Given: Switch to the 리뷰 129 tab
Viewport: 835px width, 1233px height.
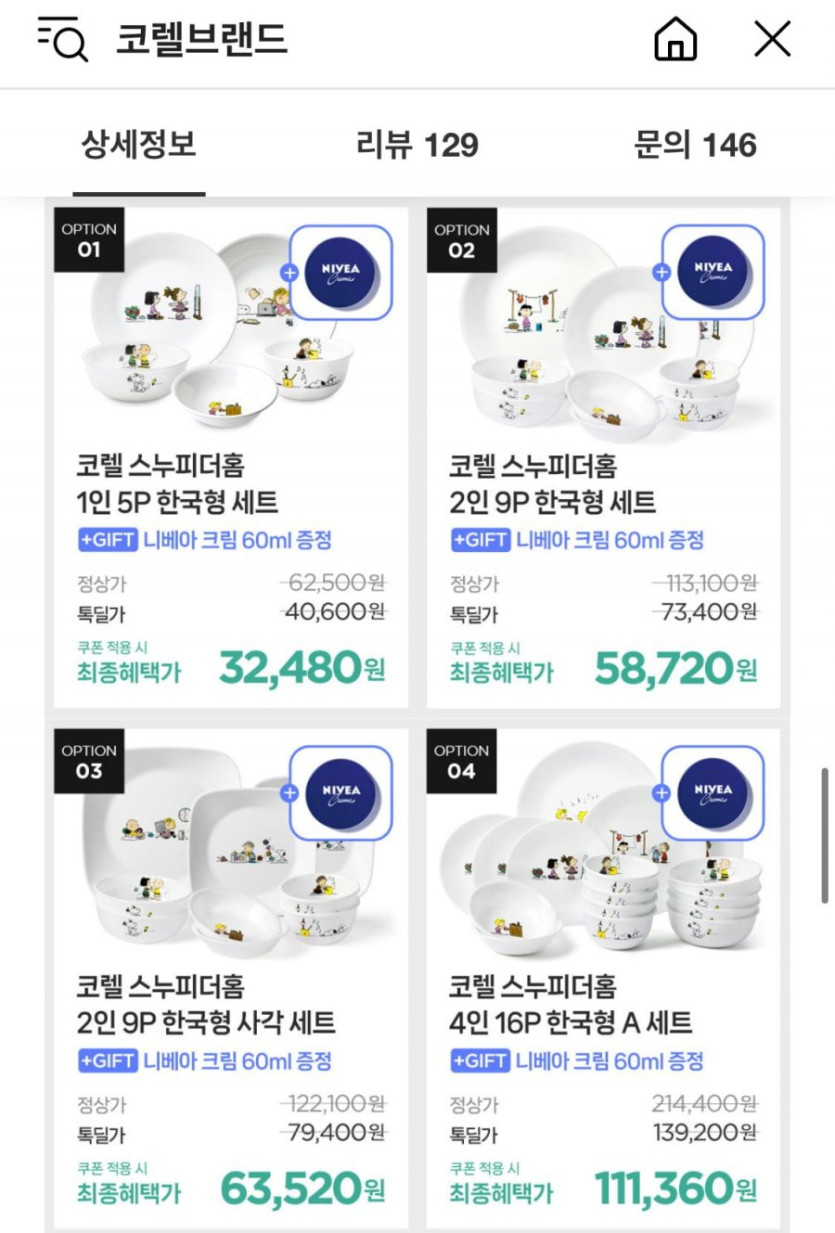Looking at the screenshot, I should click(x=417, y=145).
